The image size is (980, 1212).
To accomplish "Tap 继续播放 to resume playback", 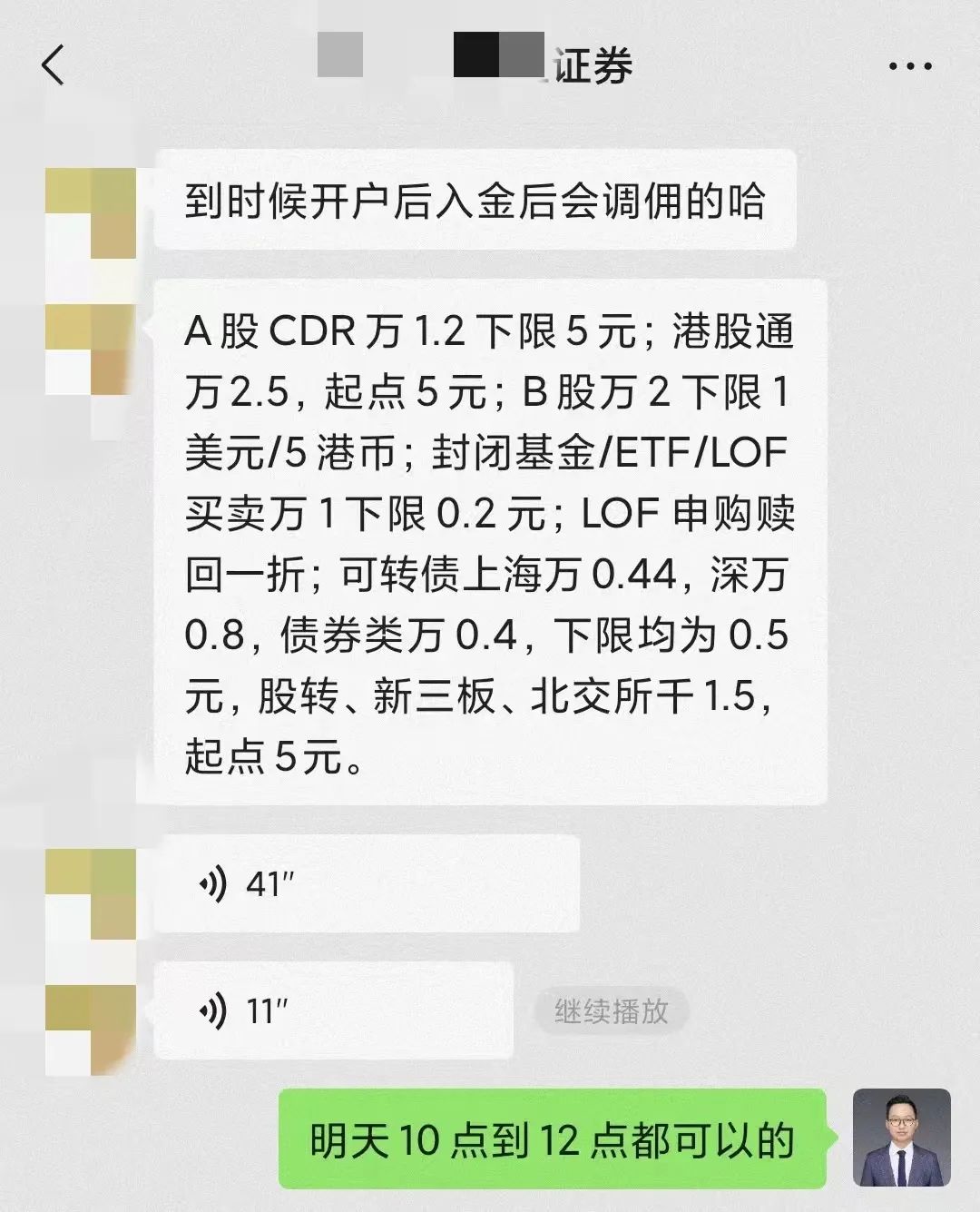I will click(x=611, y=1010).
